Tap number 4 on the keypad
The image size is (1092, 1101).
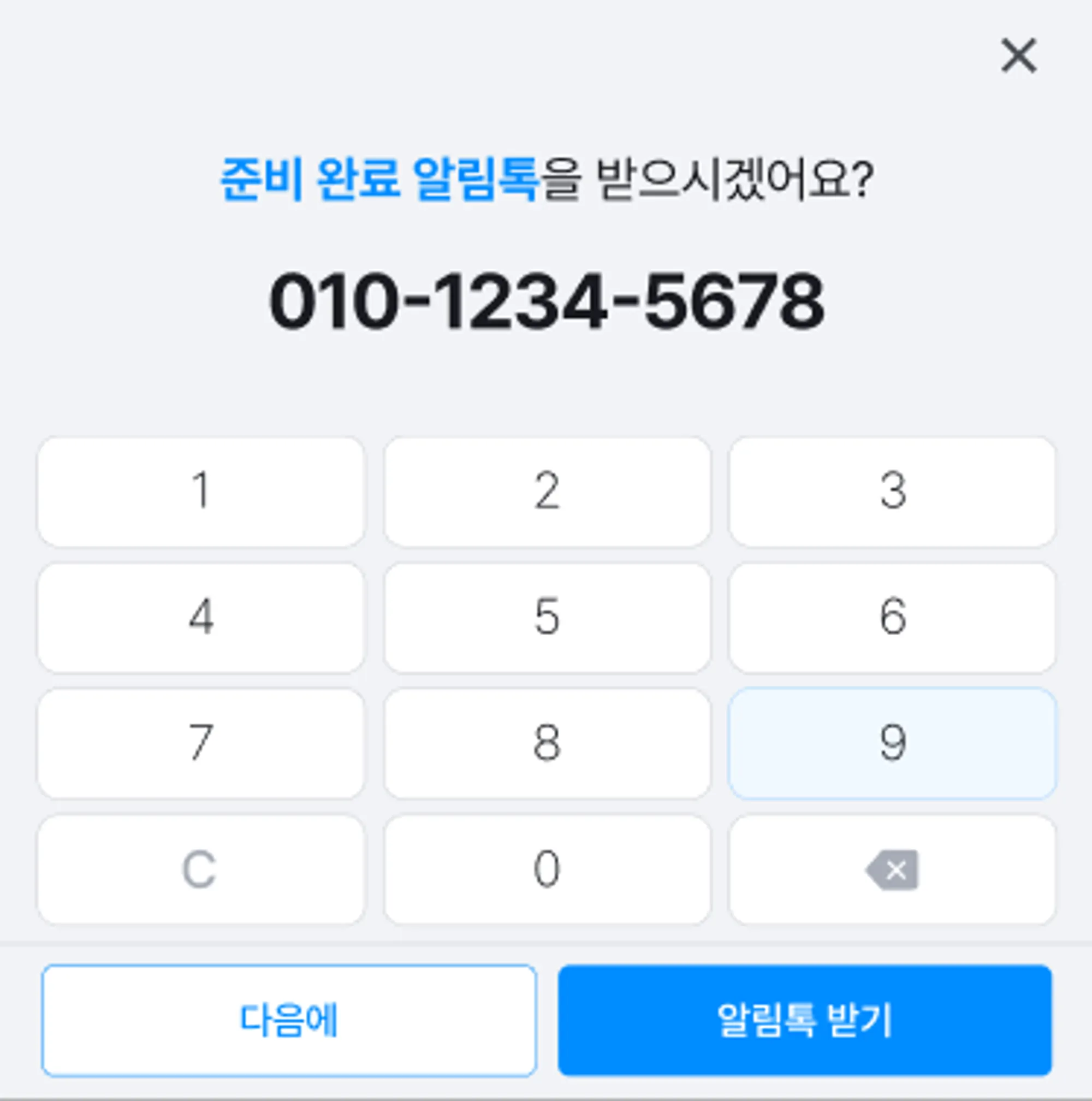[200, 617]
